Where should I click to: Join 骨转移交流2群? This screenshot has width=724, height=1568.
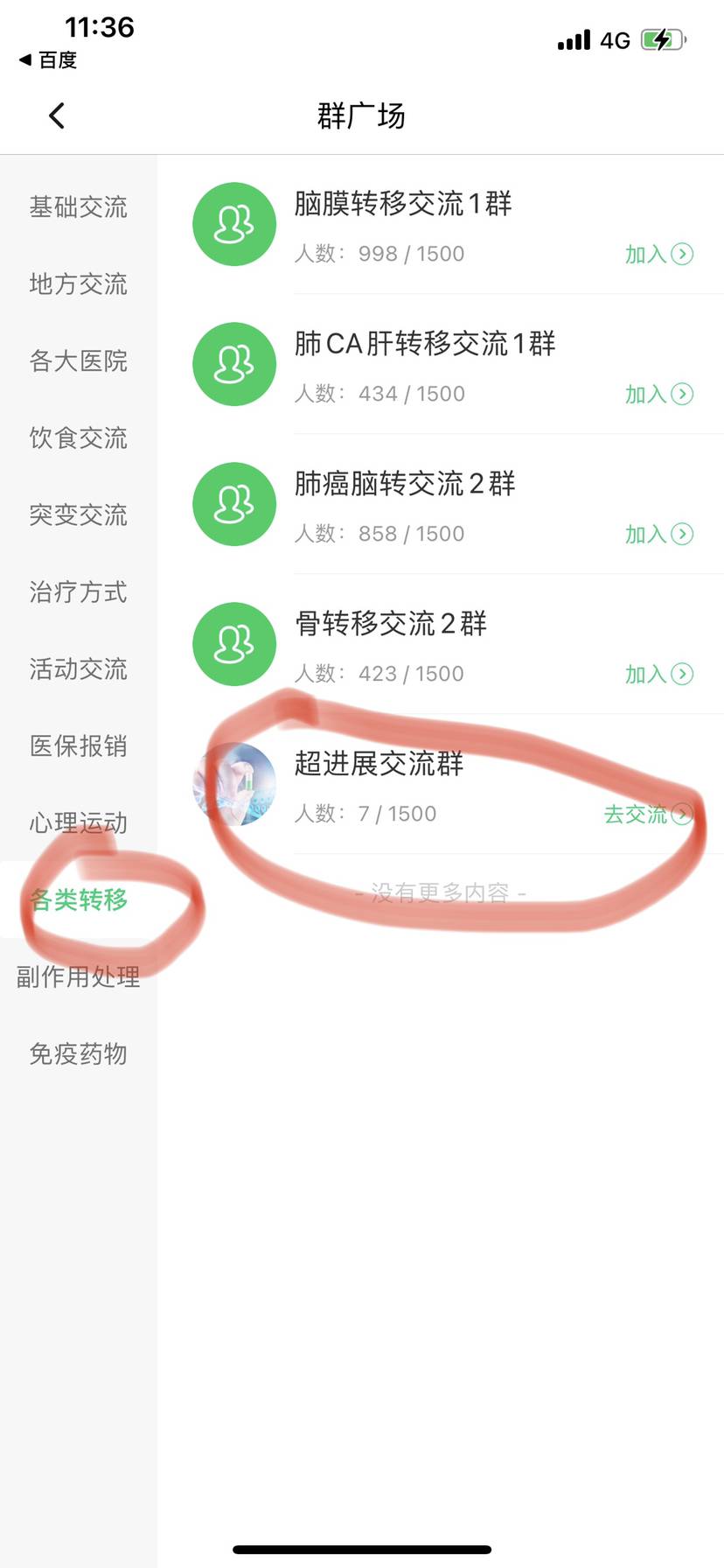658,675
